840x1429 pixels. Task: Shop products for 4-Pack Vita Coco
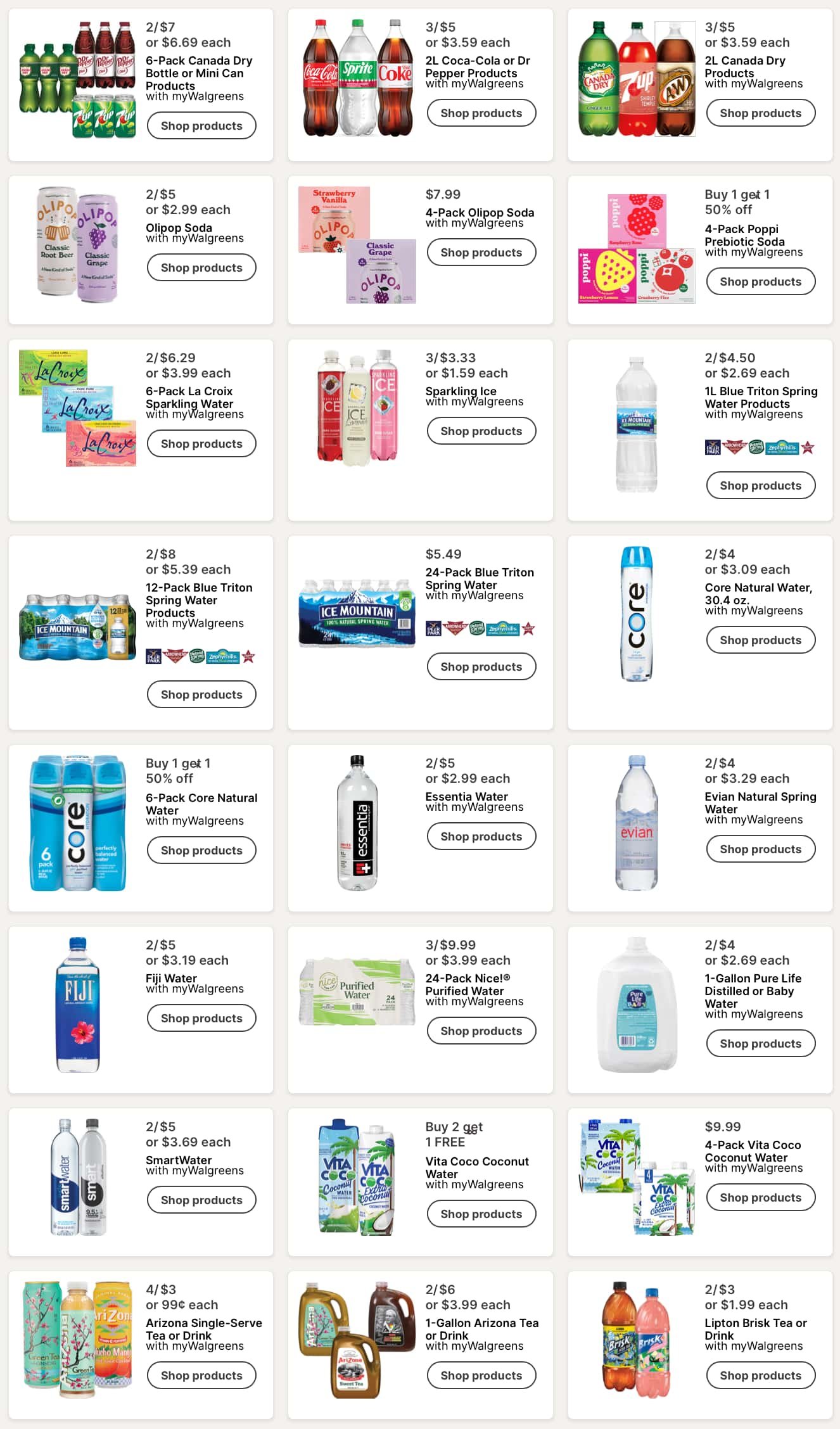761,1197
